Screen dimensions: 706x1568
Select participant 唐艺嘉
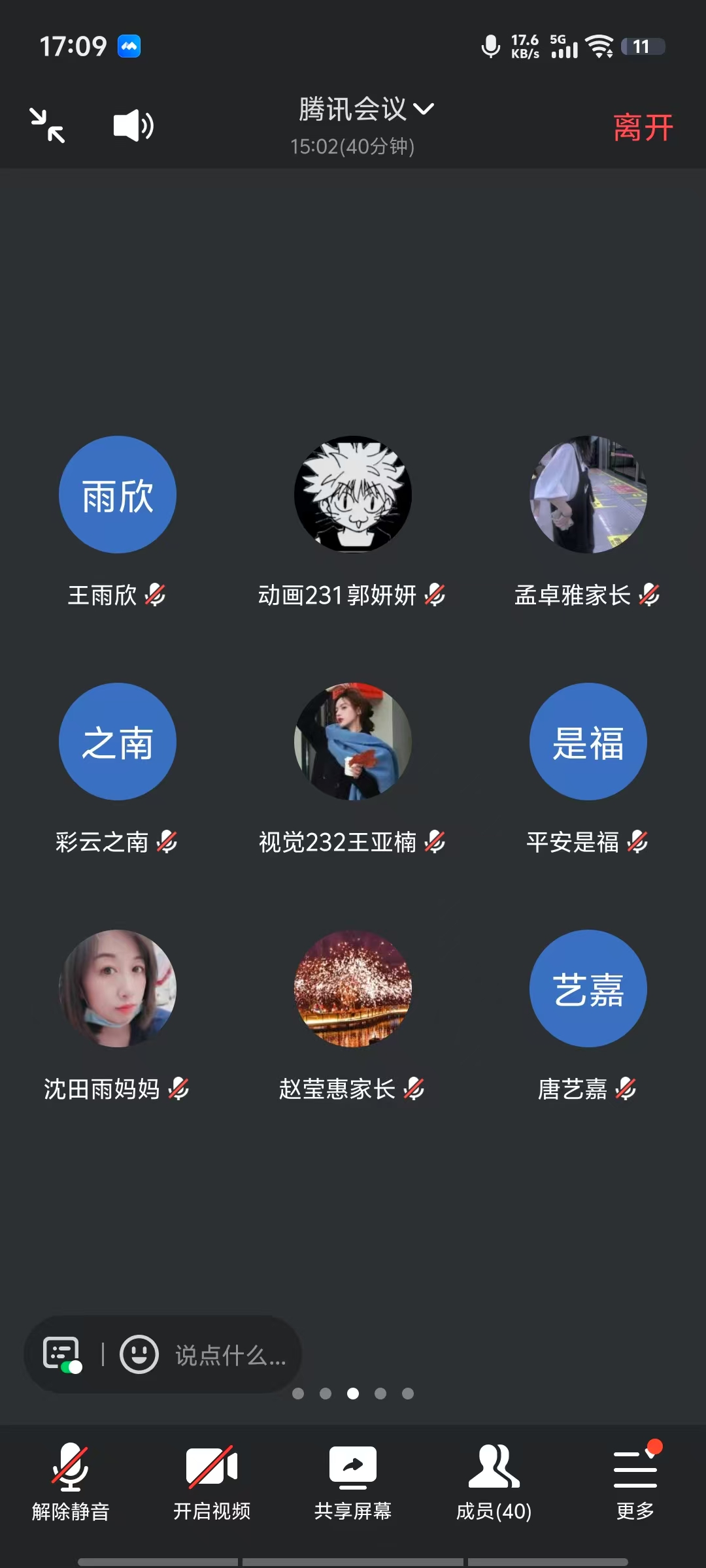click(x=588, y=988)
